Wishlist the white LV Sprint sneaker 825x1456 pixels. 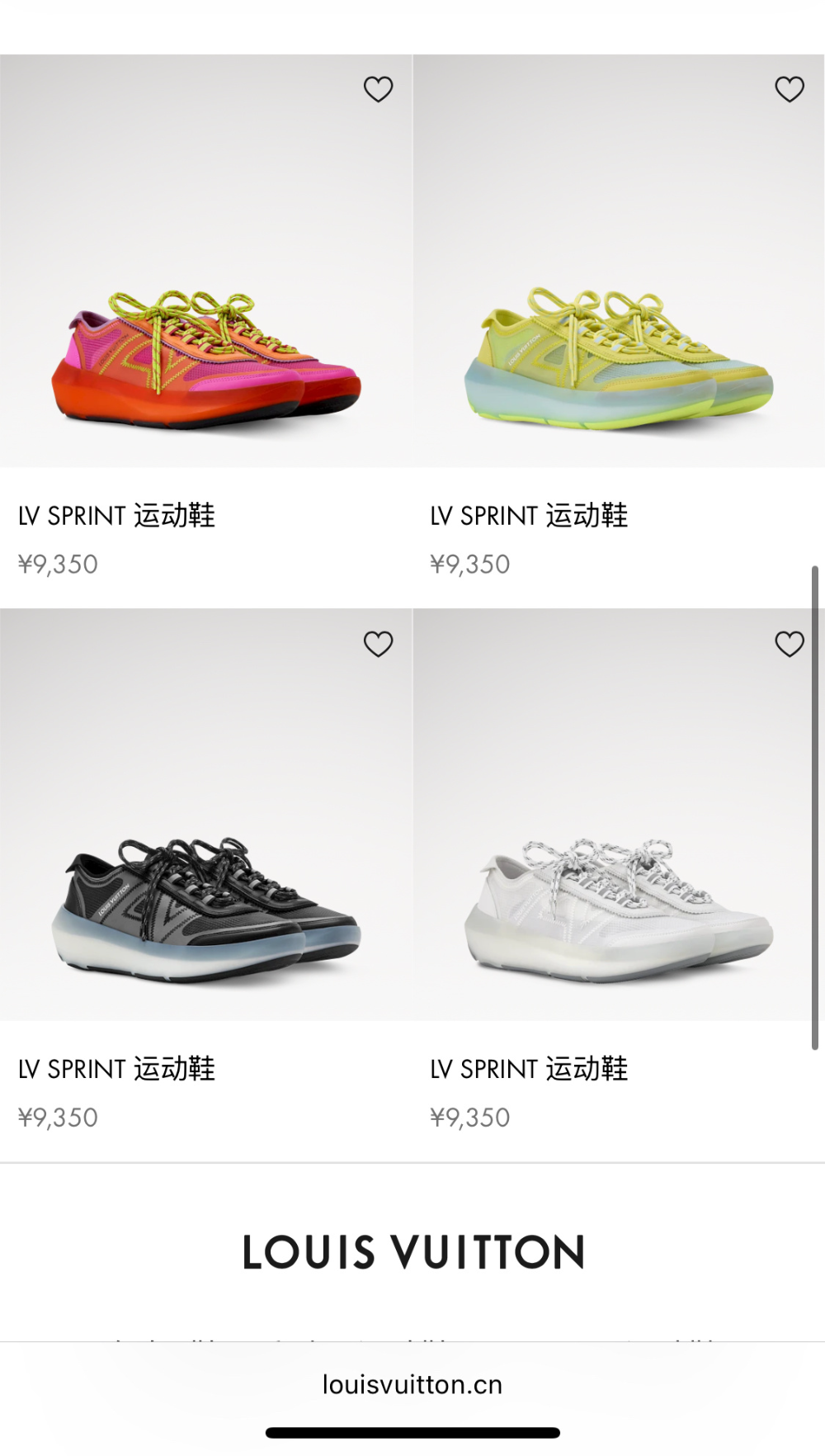790,644
